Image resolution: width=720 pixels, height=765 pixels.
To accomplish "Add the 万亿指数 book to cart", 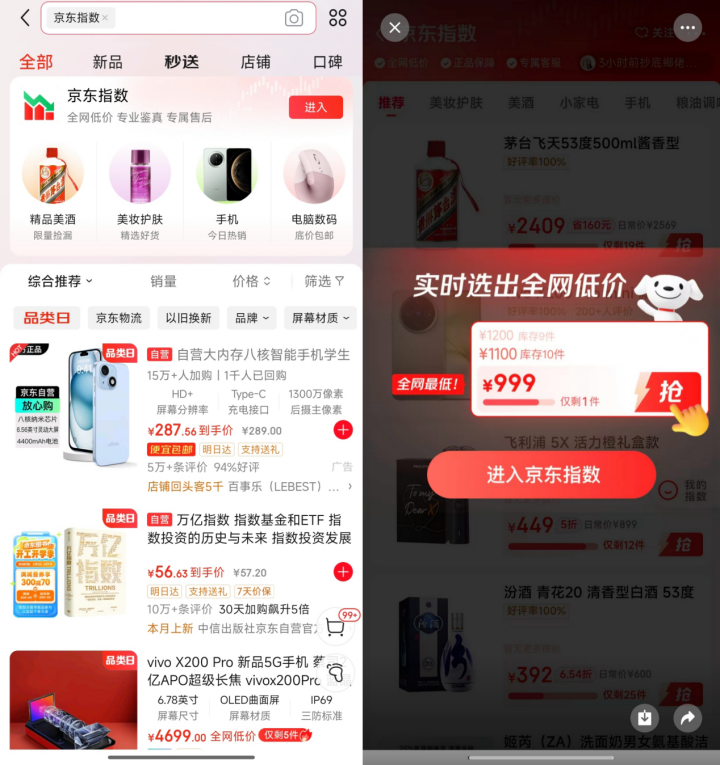I will pos(343,572).
